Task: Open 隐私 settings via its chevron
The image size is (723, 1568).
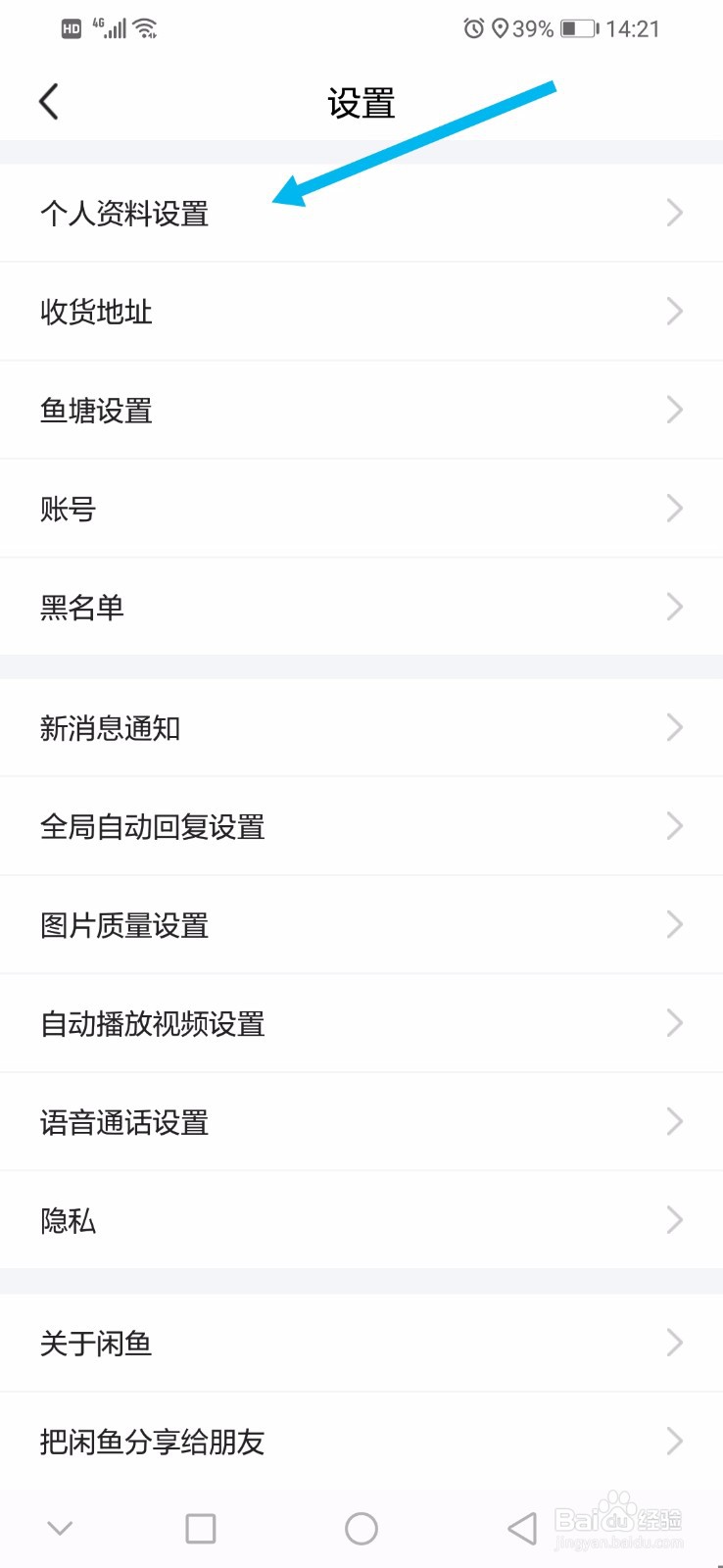Action: (x=674, y=1219)
